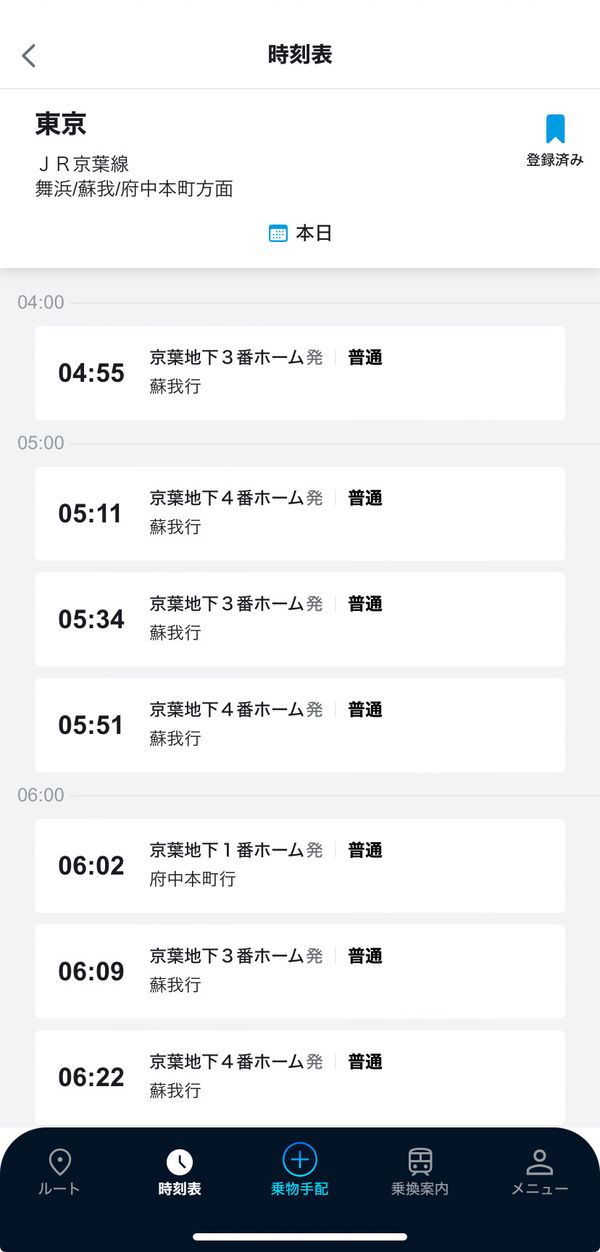Image resolution: width=600 pixels, height=1252 pixels.
Task: Tap the 登録済み bookmark icon
Action: click(x=555, y=140)
